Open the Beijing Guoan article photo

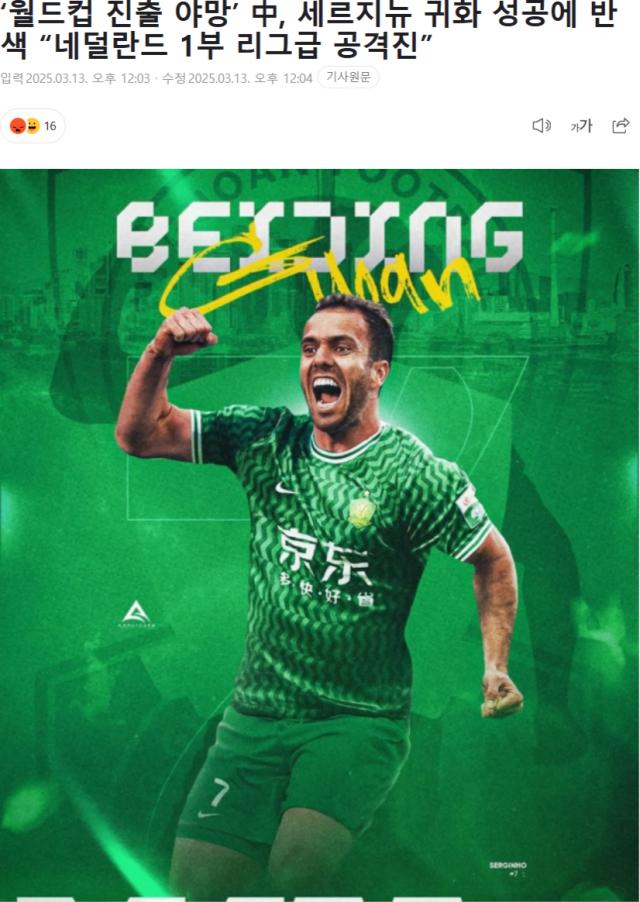coord(320,535)
